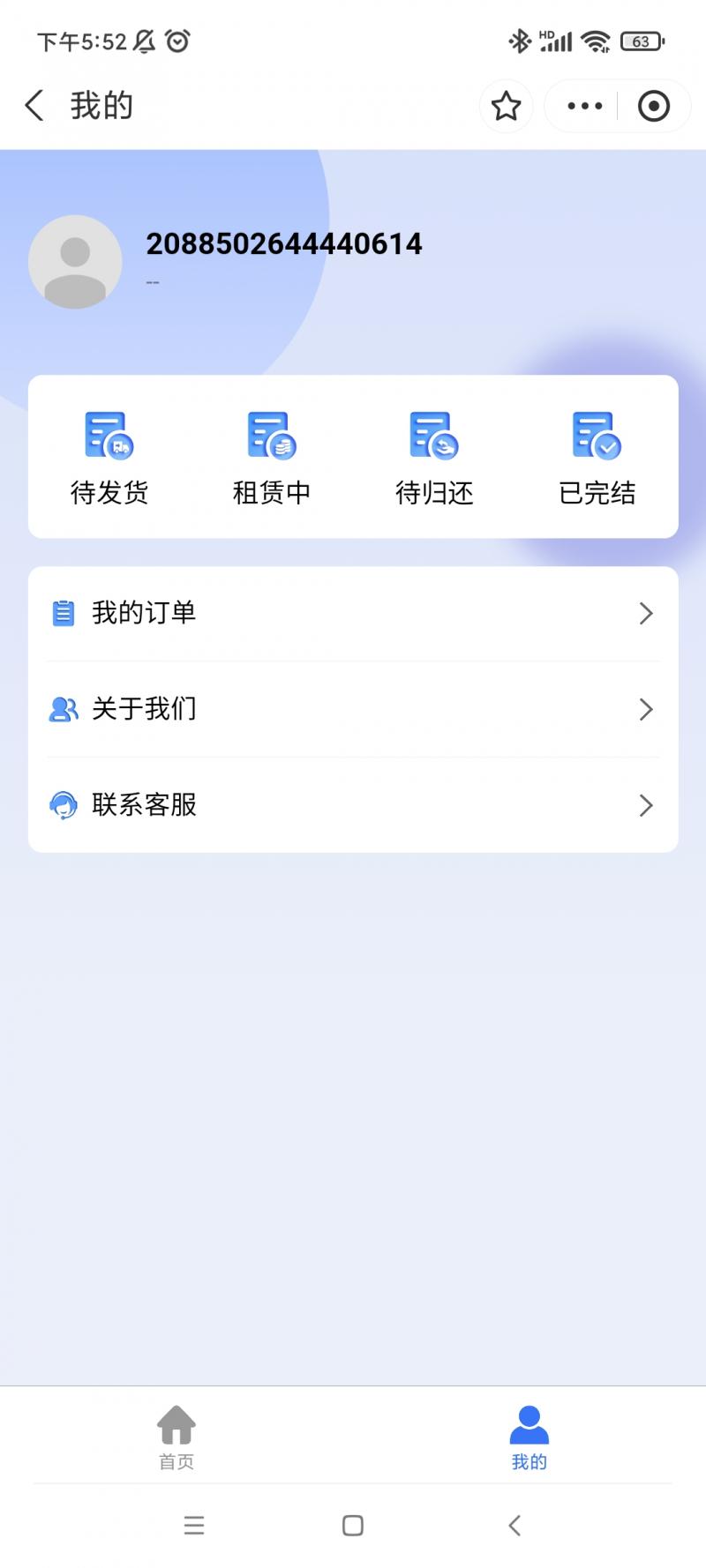View 租赁中 orders
This screenshot has height=1568, width=706.
(272, 458)
